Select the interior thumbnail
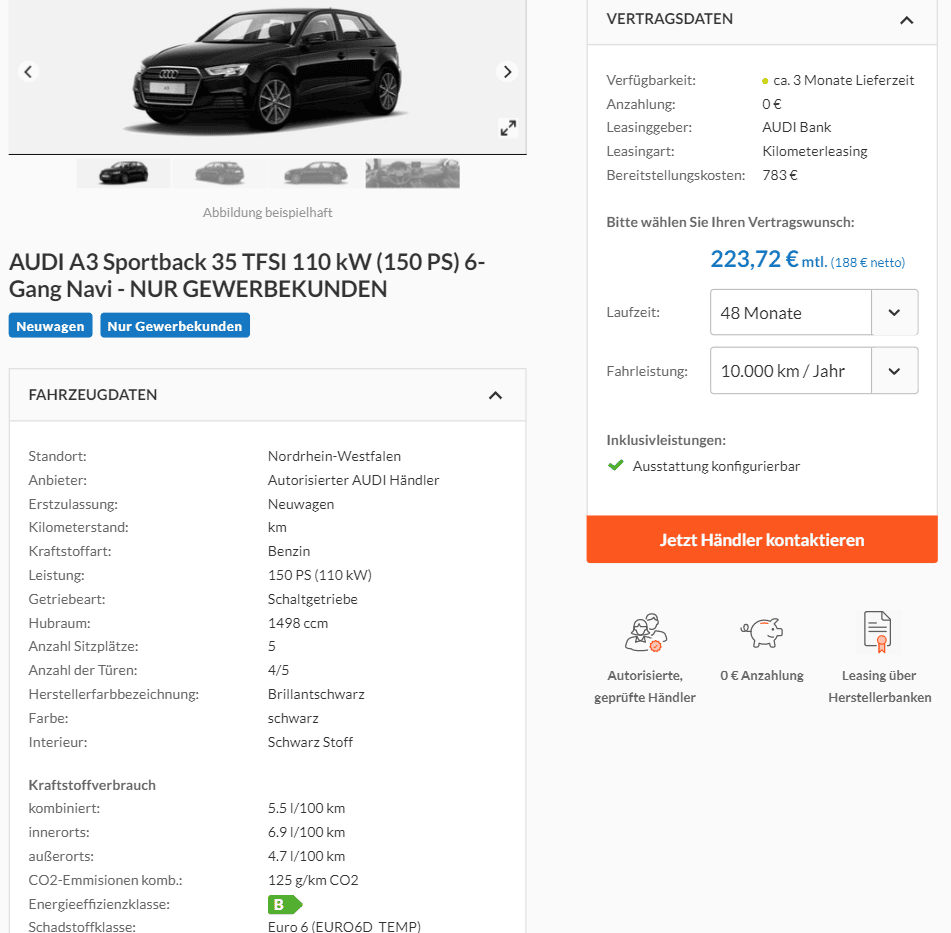Viewport: 951px width, 933px height. 412,173
